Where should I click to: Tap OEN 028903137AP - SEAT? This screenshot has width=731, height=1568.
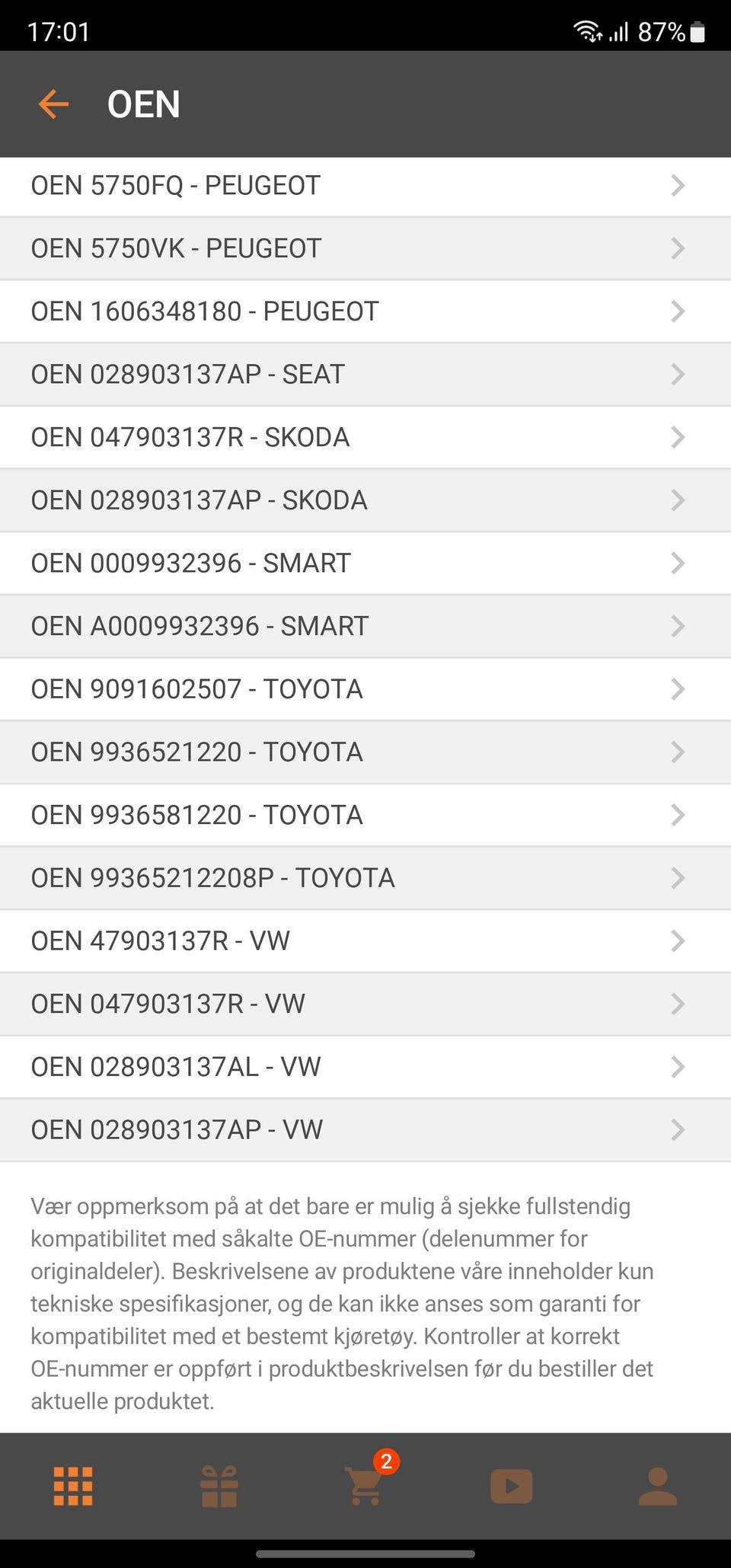[365, 375]
